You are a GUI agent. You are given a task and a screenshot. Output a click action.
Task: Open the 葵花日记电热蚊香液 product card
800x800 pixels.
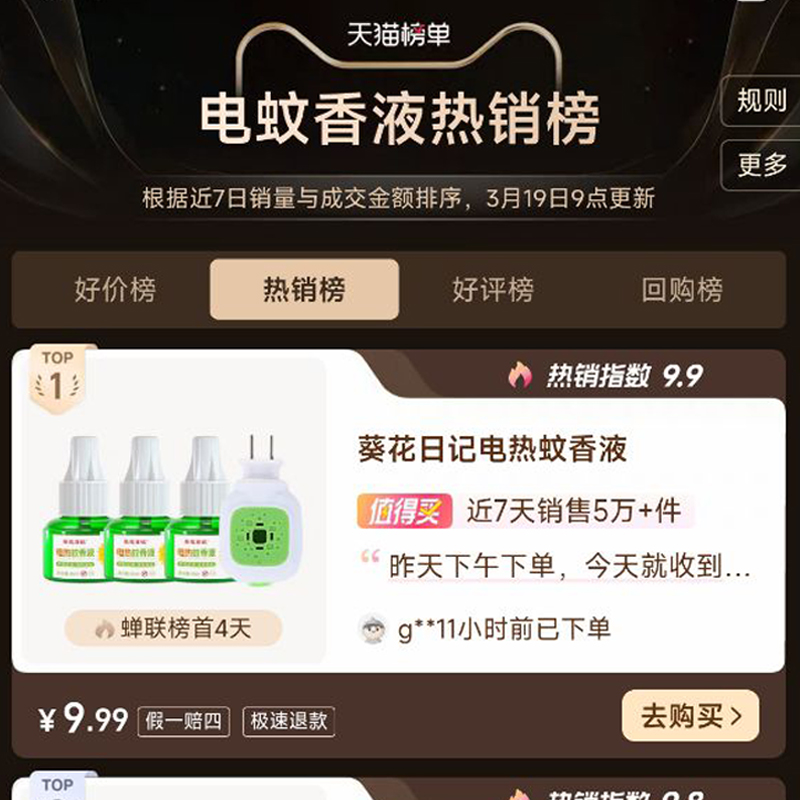[492, 450]
